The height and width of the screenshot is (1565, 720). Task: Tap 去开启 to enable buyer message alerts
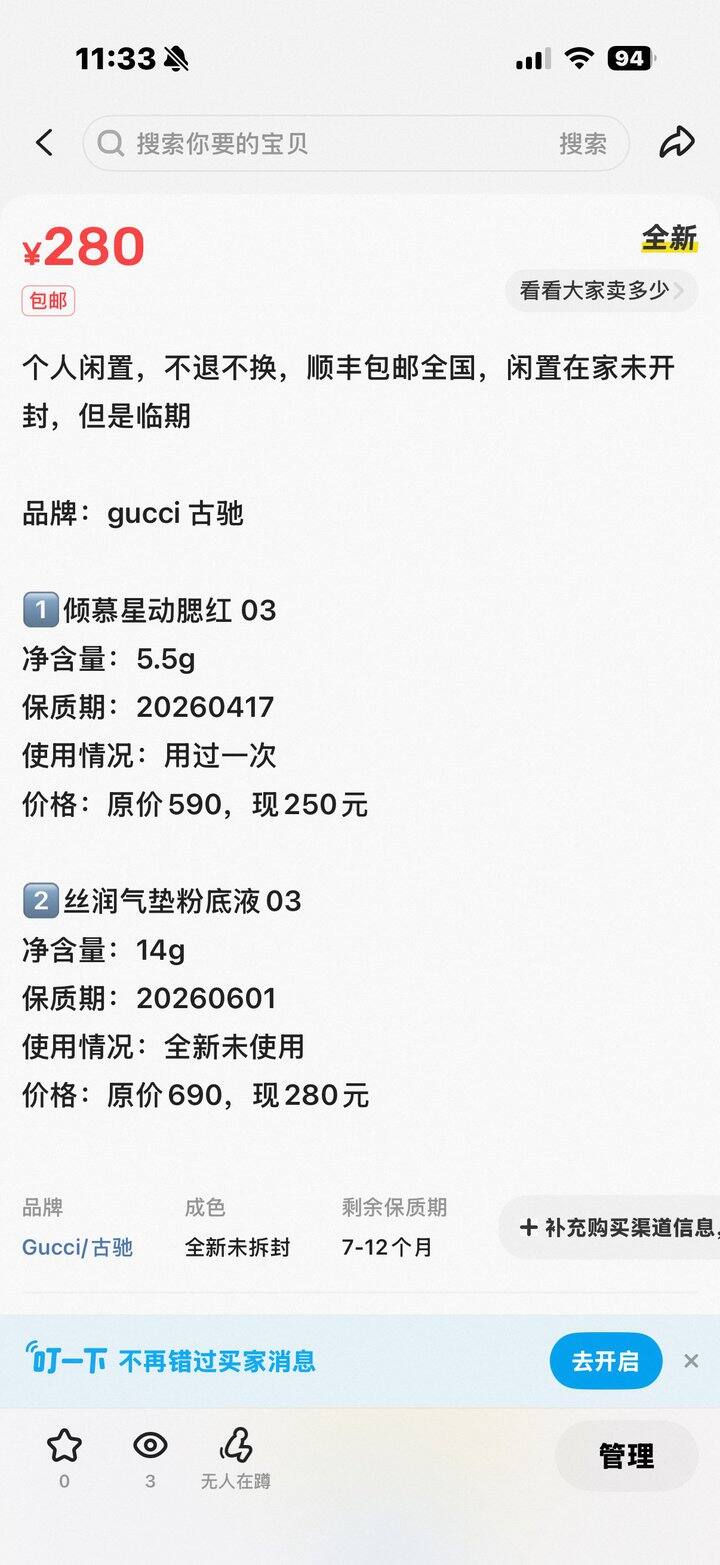[x=605, y=1360]
